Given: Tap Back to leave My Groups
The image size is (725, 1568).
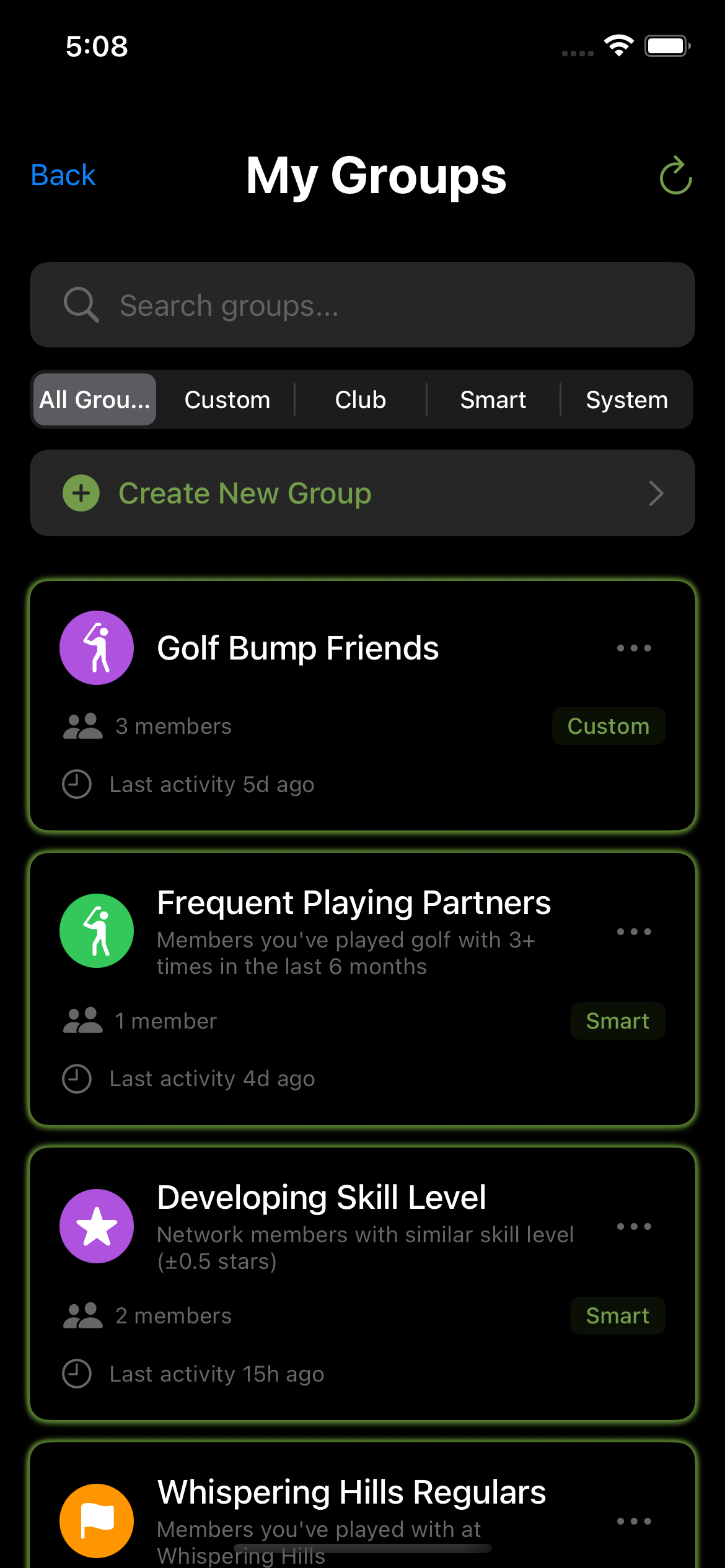Looking at the screenshot, I should (62, 175).
